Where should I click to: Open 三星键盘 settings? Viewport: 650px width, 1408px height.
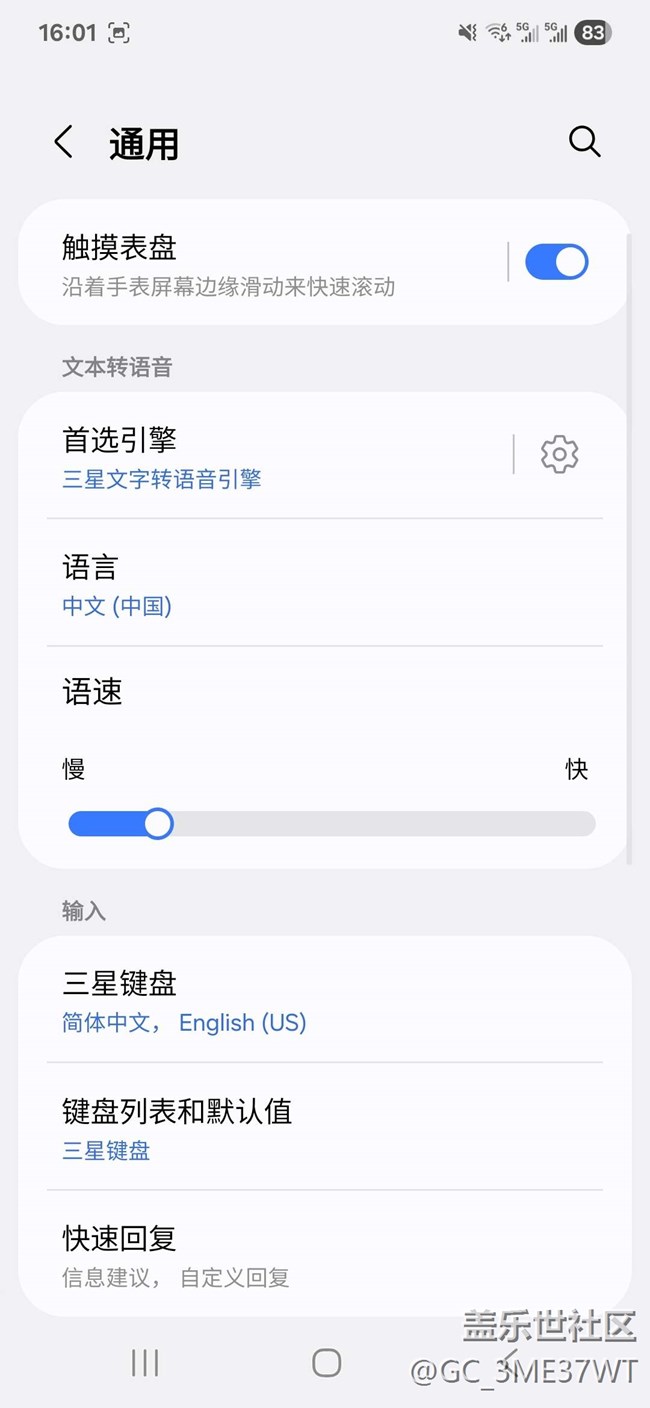tap(324, 1000)
